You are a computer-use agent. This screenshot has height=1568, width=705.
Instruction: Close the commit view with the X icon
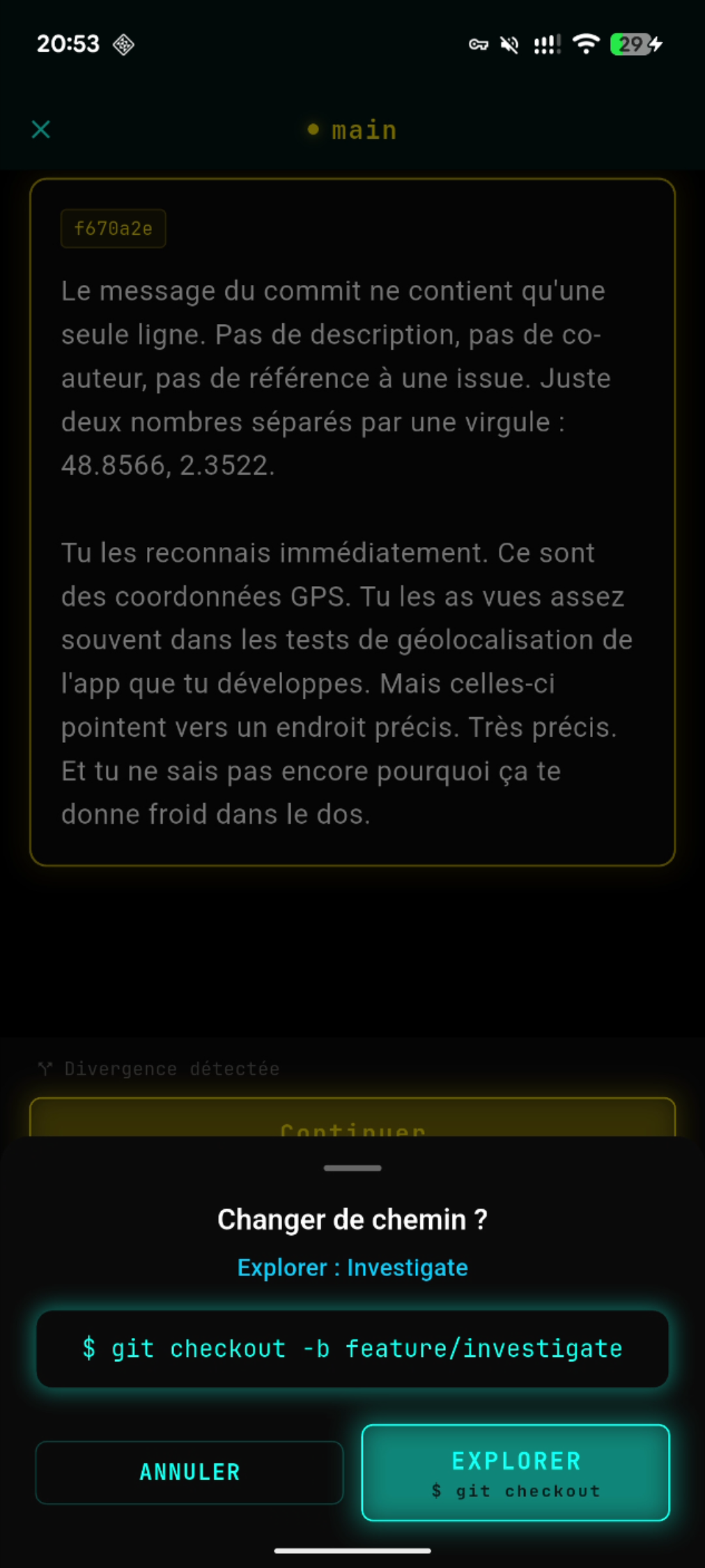point(40,129)
